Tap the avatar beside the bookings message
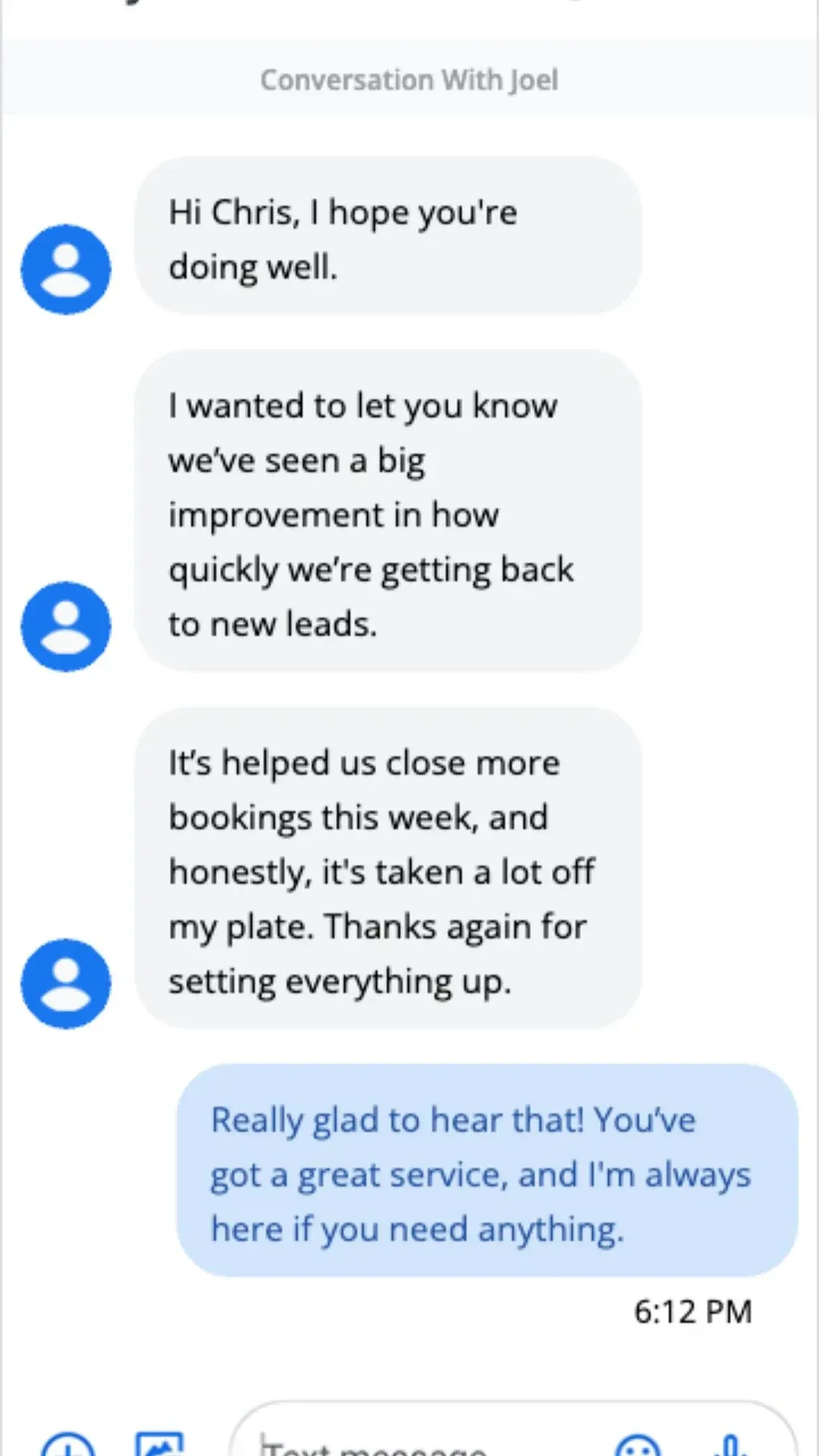 66,983
